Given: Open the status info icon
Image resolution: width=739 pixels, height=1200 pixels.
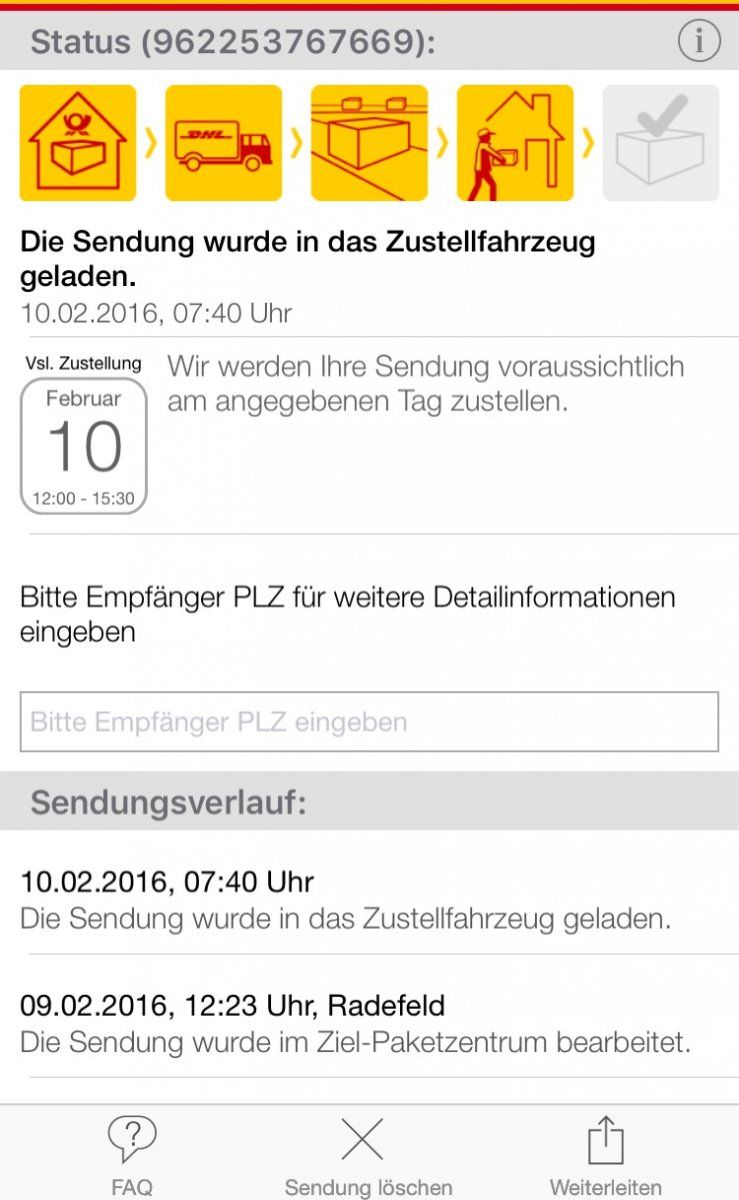Looking at the screenshot, I should pyautogui.click(x=699, y=42).
